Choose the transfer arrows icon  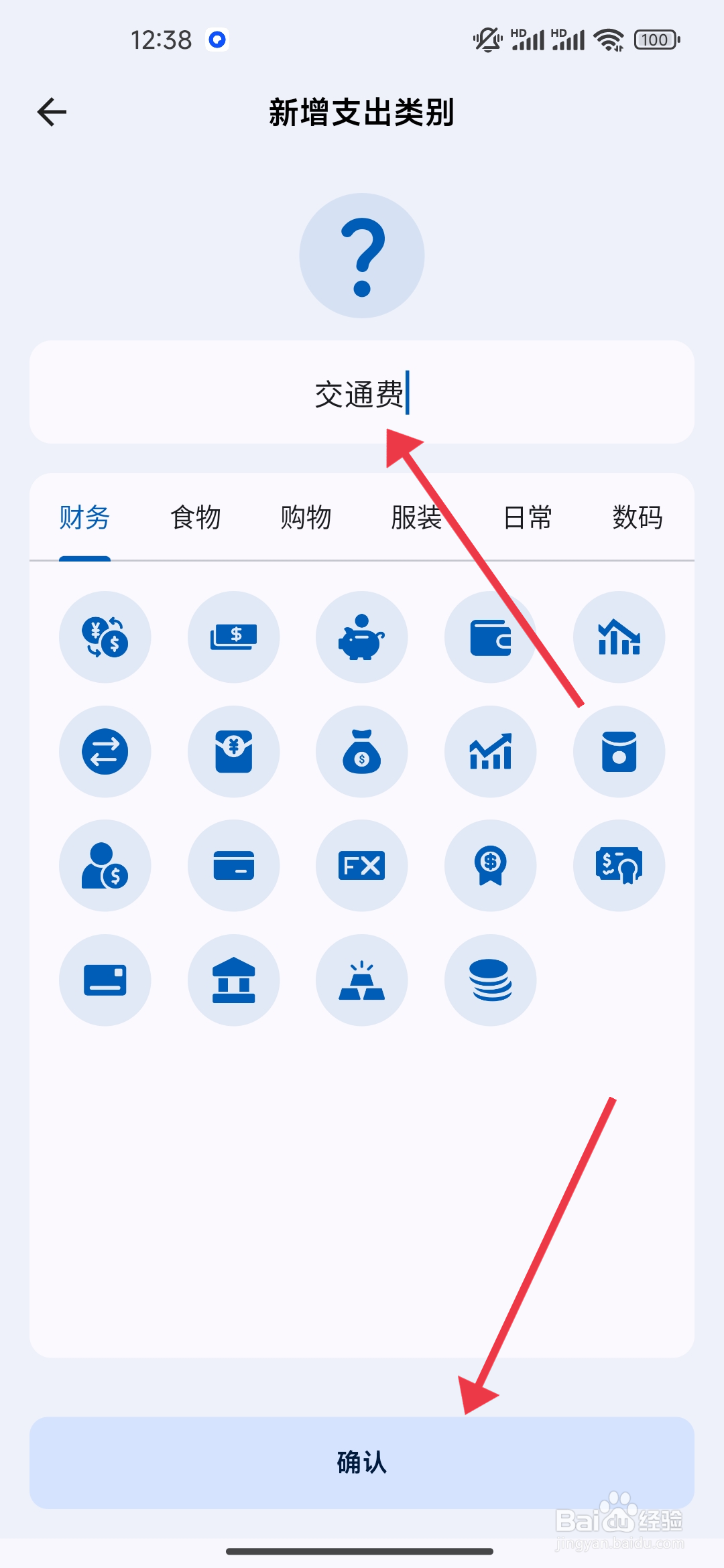105,752
